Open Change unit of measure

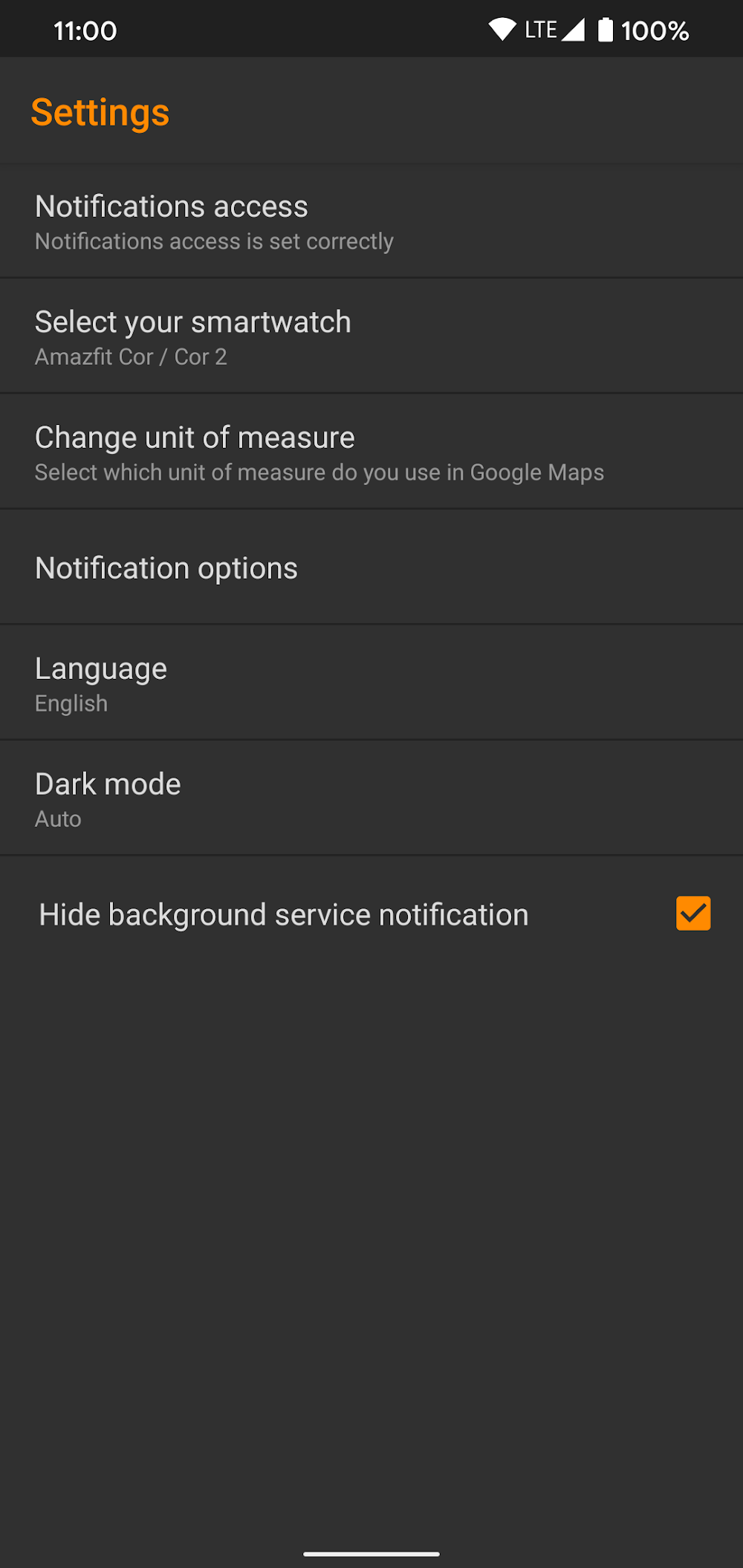click(371, 452)
